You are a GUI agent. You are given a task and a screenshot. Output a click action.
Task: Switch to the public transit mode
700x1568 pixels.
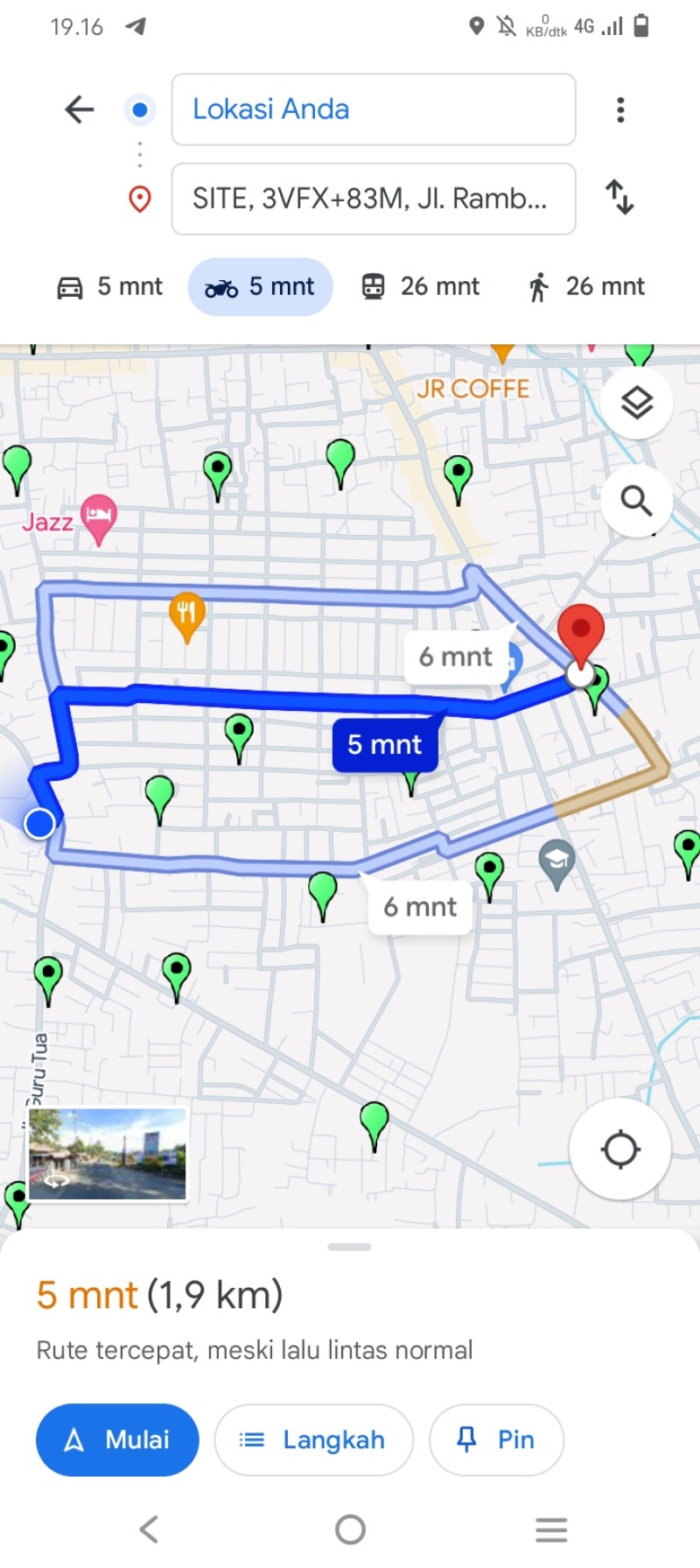[421, 286]
